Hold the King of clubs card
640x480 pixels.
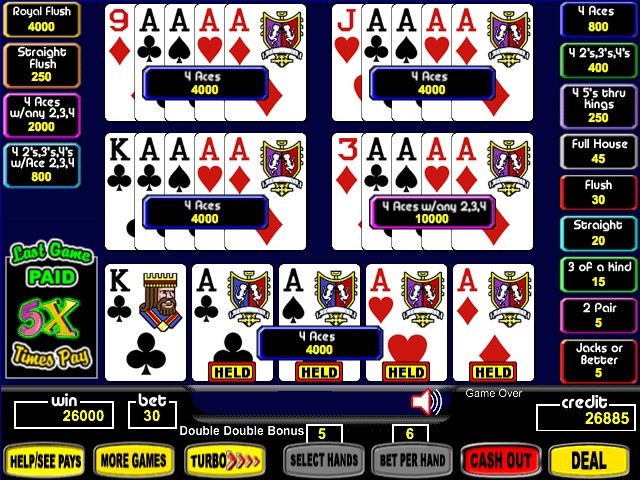(x=145, y=322)
